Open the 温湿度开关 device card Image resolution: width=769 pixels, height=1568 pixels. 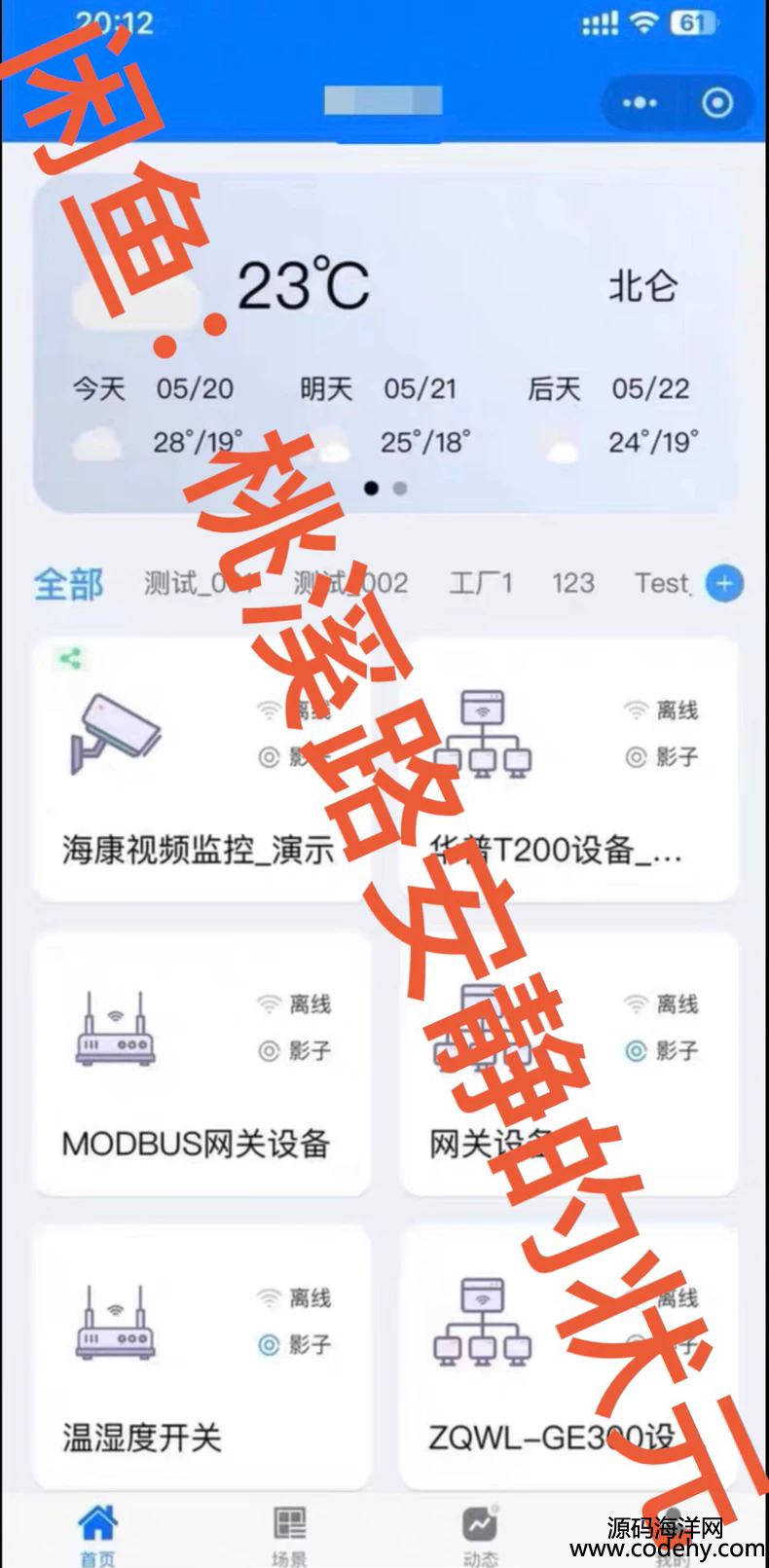click(201, 1357)
